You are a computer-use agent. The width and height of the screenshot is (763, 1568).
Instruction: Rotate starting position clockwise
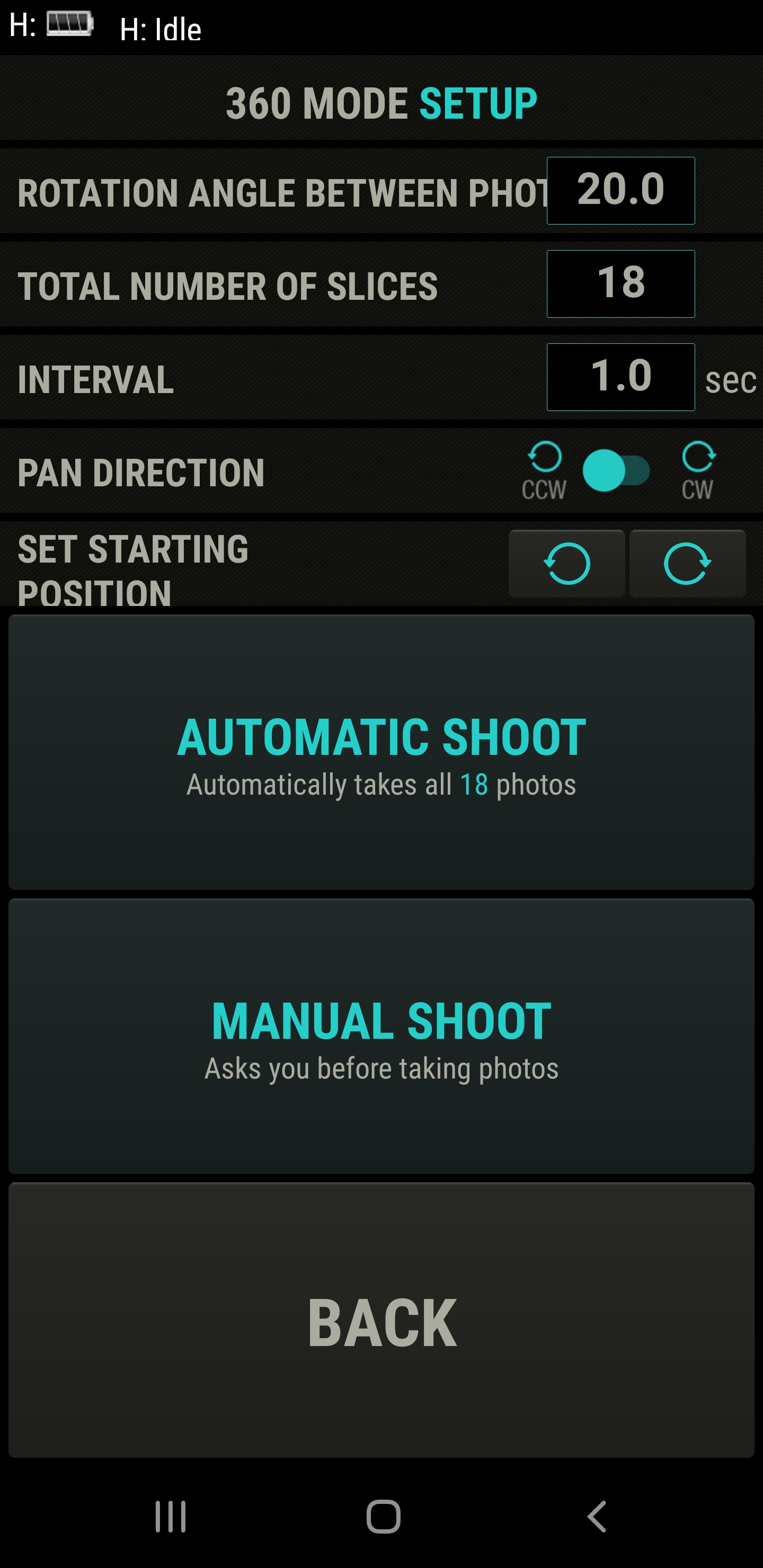click(x=687, y=564)
